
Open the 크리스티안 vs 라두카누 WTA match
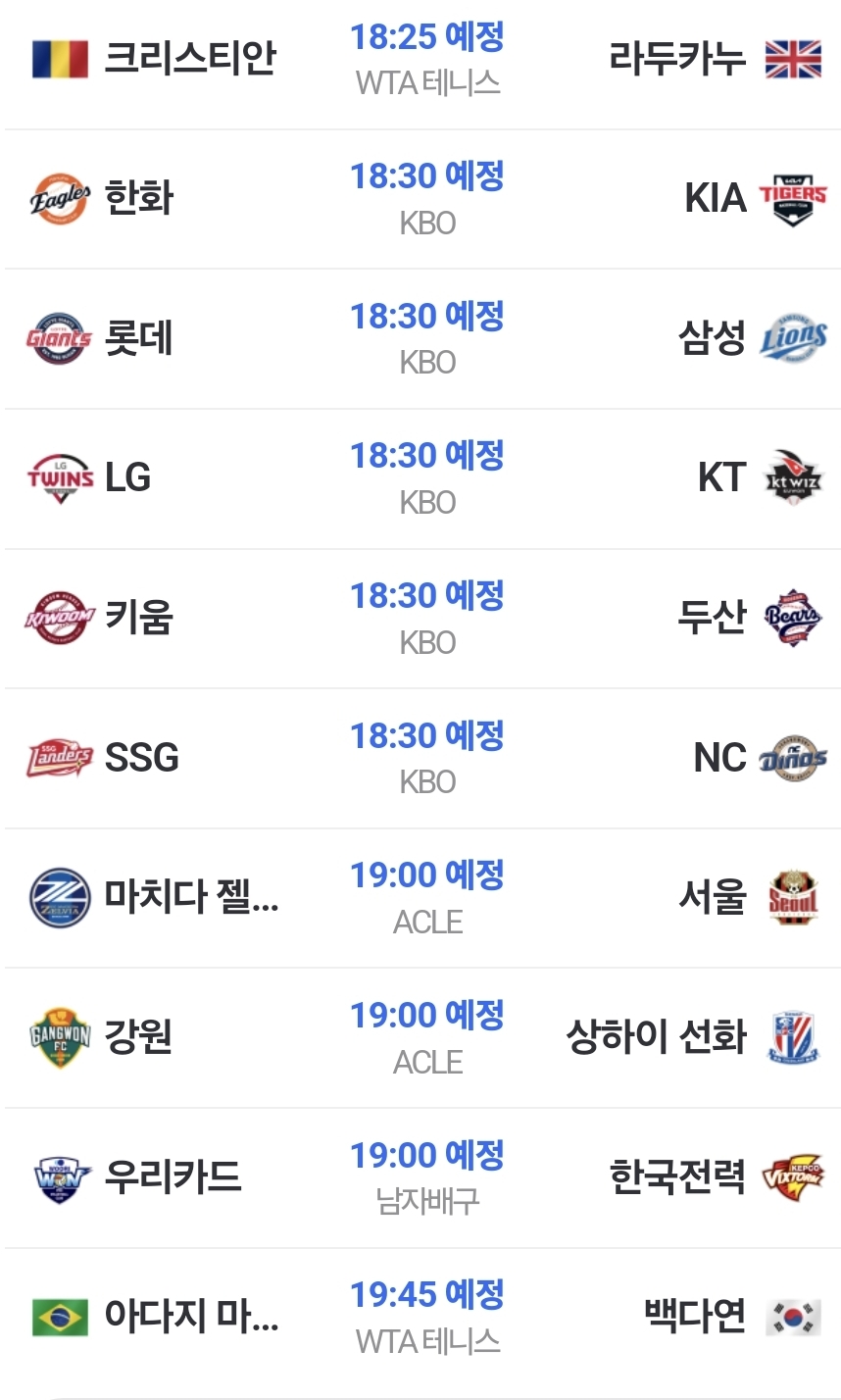(420, 61)
